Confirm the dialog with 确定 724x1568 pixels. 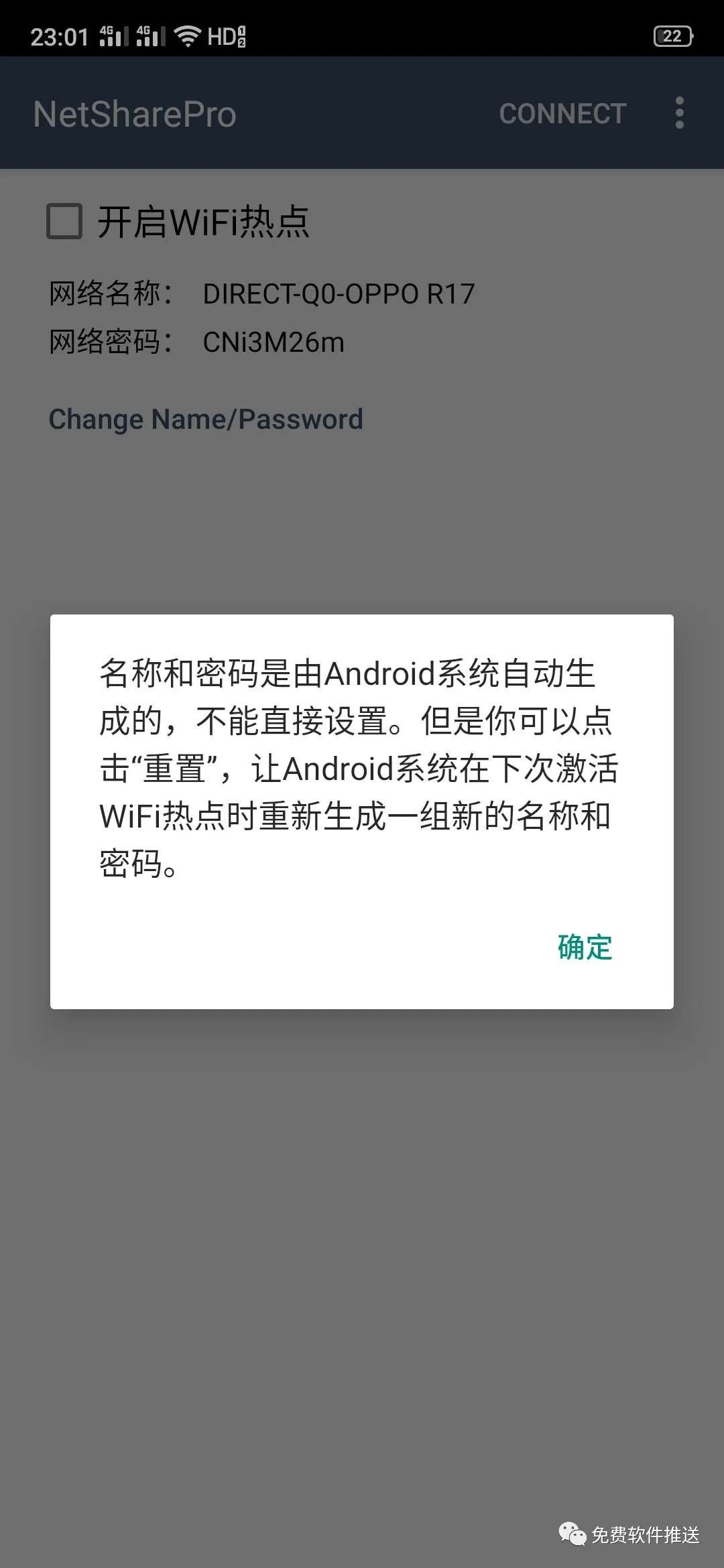[585, 947]
